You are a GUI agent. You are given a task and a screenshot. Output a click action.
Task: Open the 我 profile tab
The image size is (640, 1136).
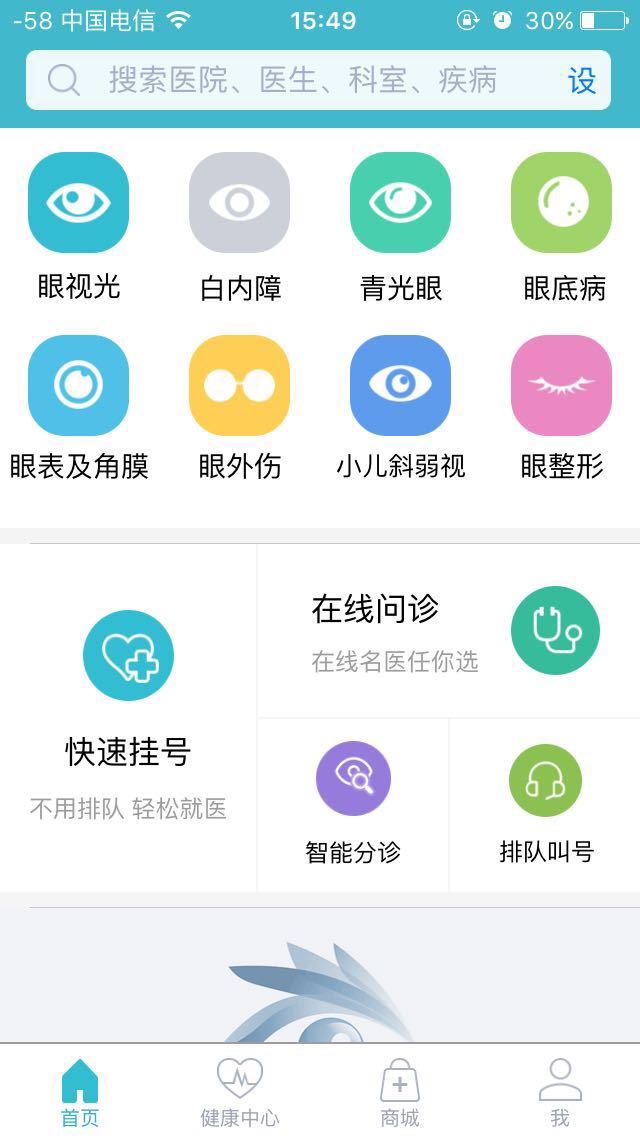[560, 1091]
